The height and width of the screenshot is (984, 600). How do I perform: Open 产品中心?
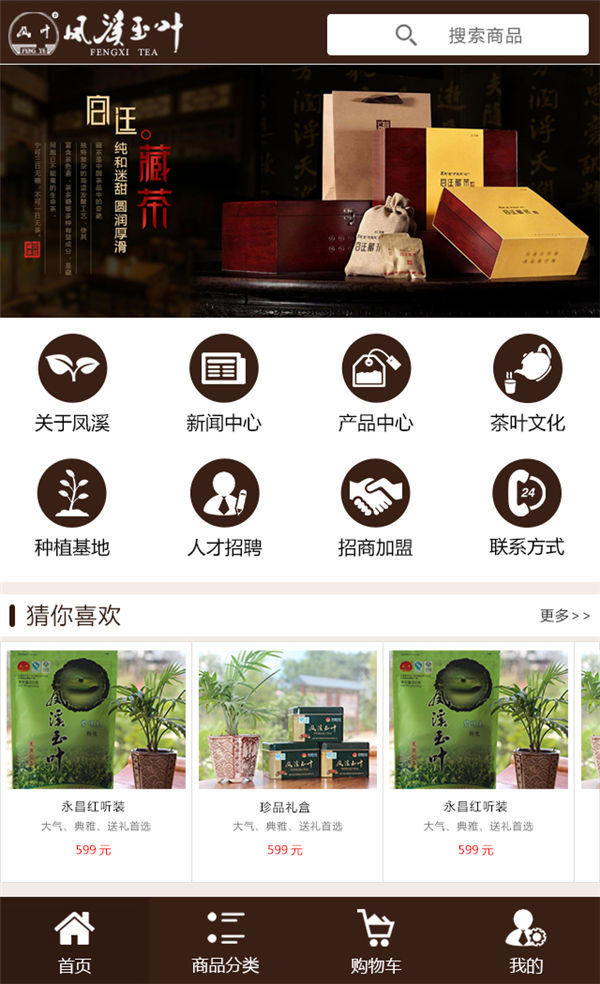[x=376, y=385]
